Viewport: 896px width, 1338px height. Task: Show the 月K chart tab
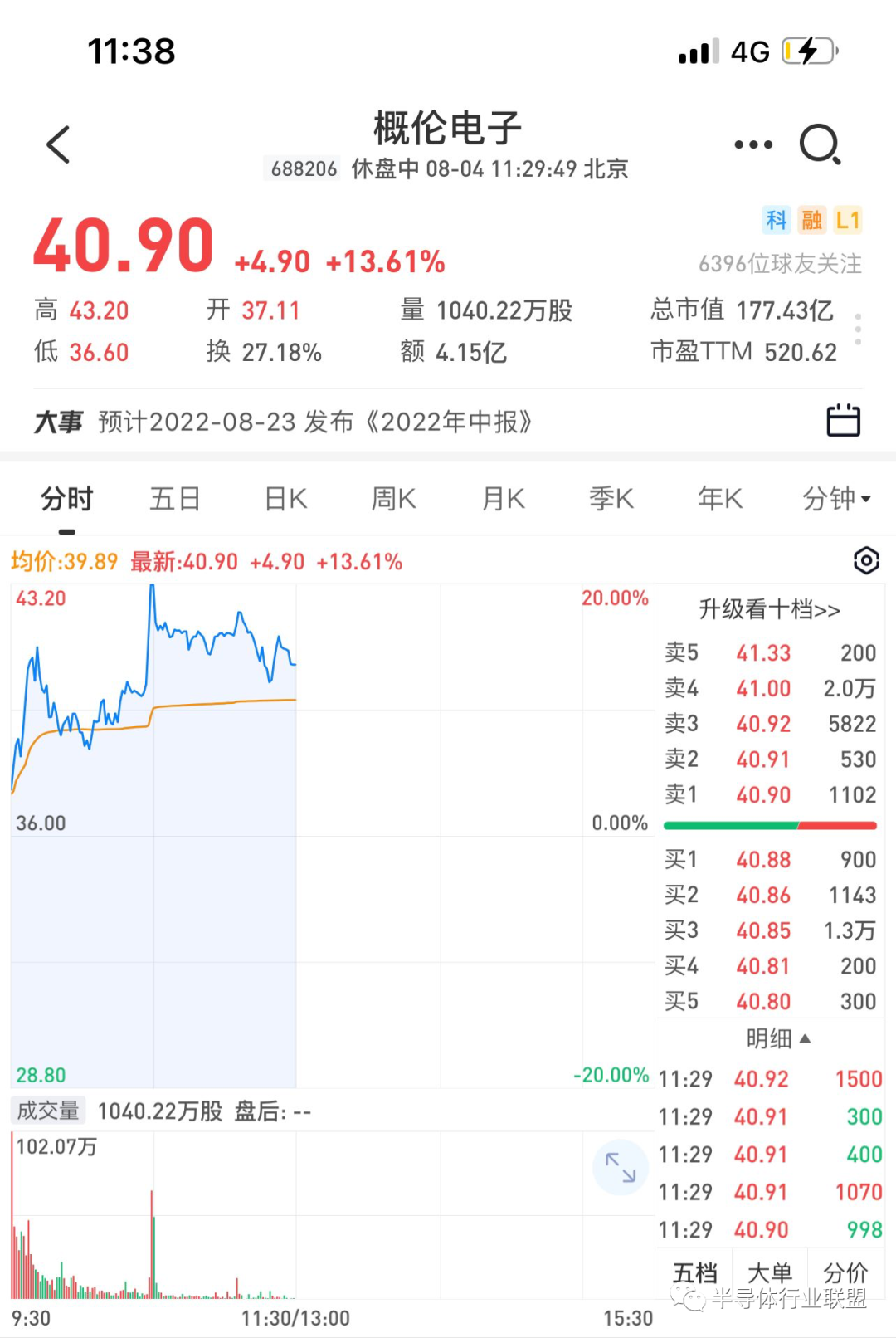tap(504, 499)
